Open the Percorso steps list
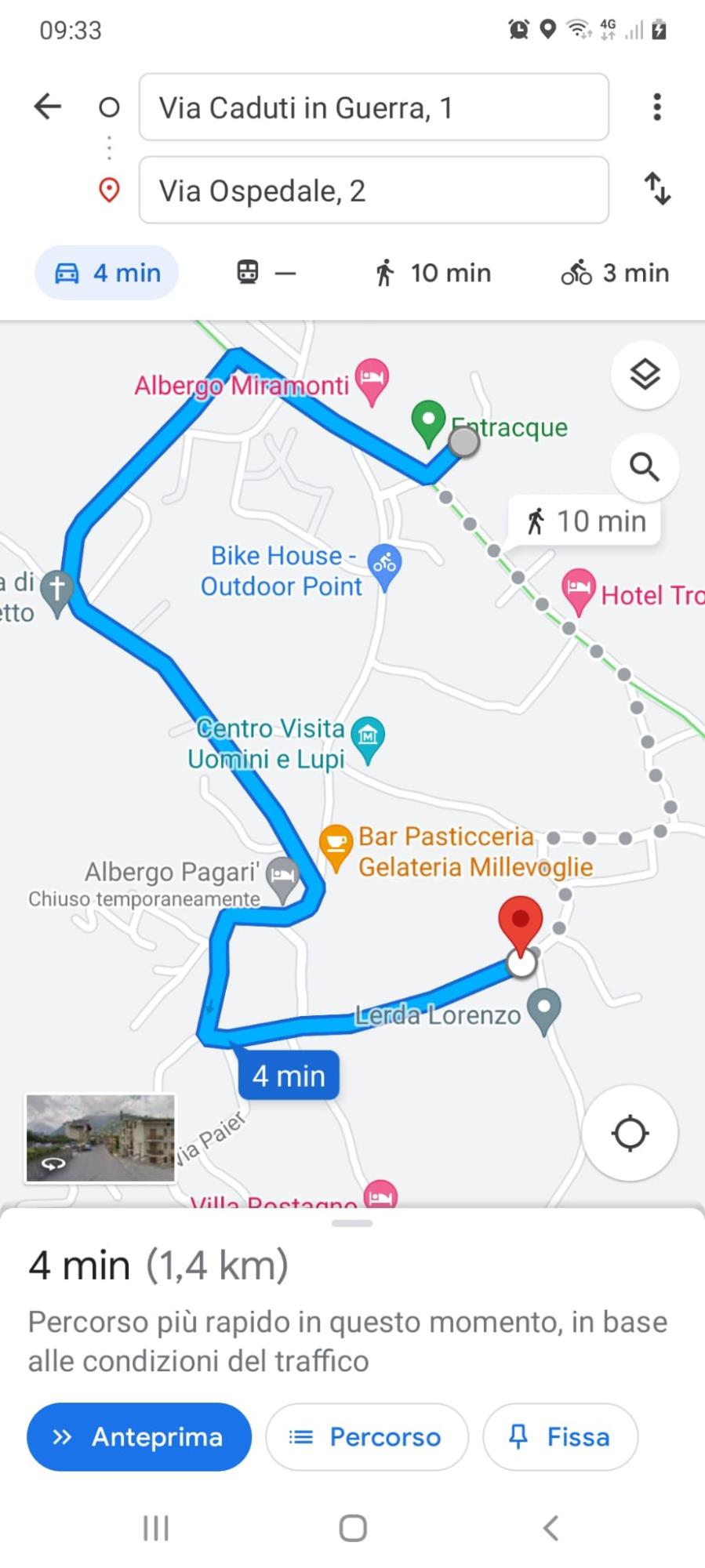 [x=366, y=1437]
